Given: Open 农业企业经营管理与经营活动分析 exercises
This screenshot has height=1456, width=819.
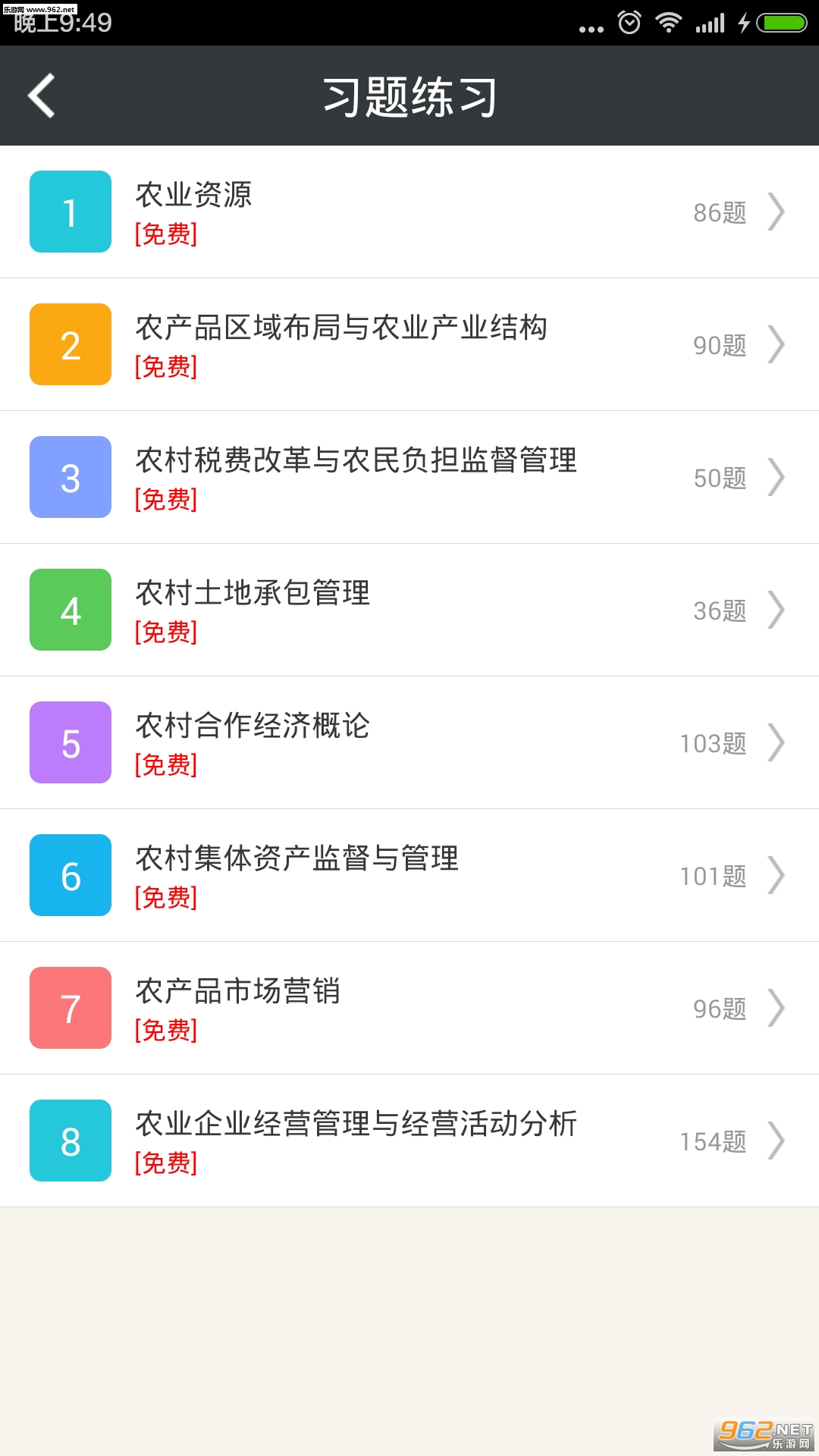Looking at the screenshot, I should 409,1141.
